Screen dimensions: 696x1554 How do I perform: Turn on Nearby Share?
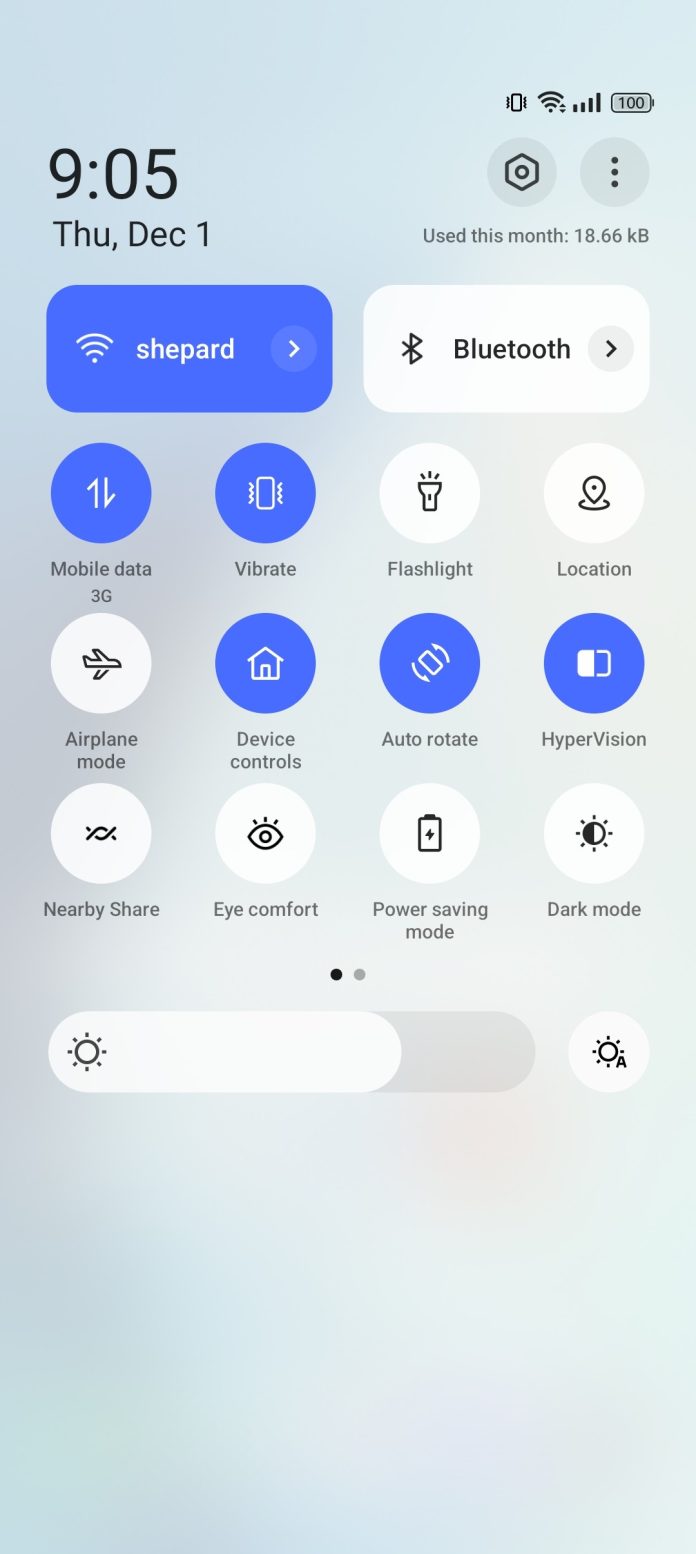pyautogui.click(x=101, y=833)
